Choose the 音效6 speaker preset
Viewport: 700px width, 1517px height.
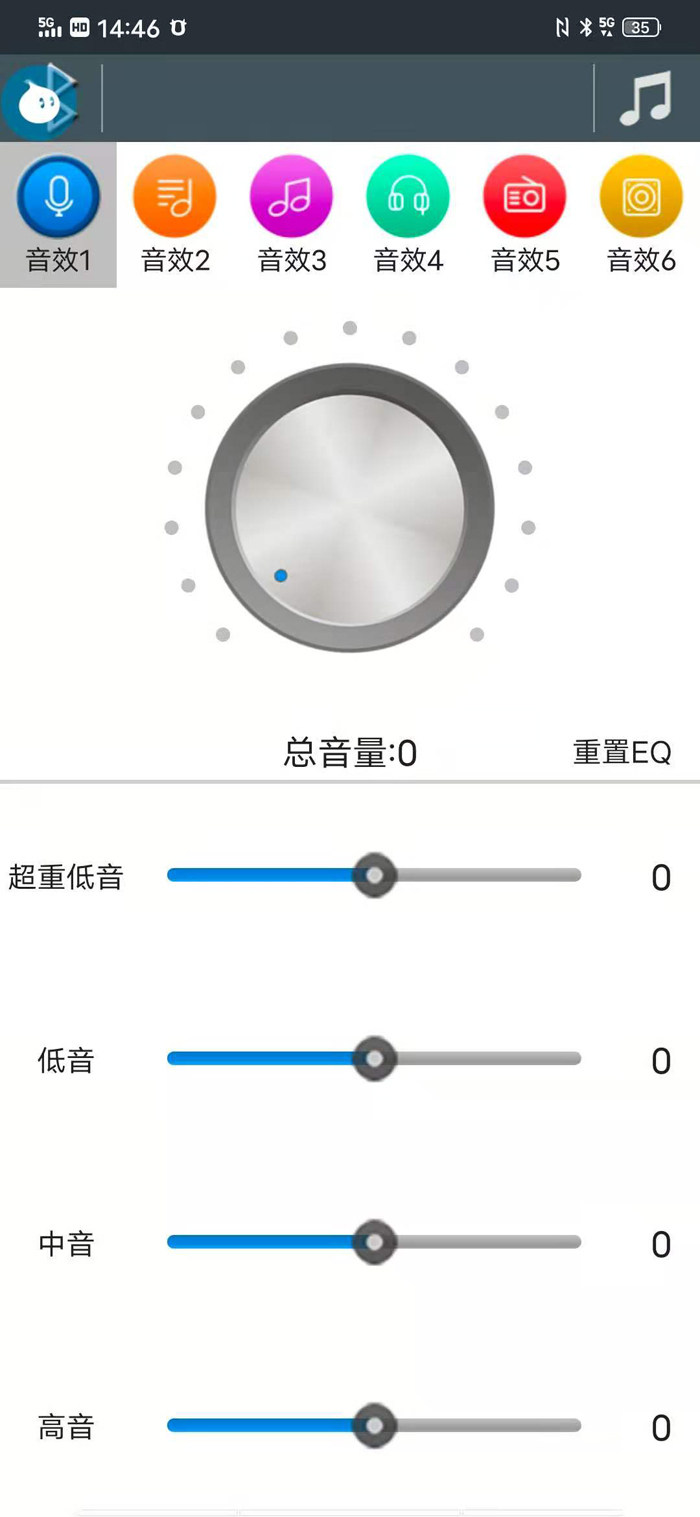(x=641, y=215)
